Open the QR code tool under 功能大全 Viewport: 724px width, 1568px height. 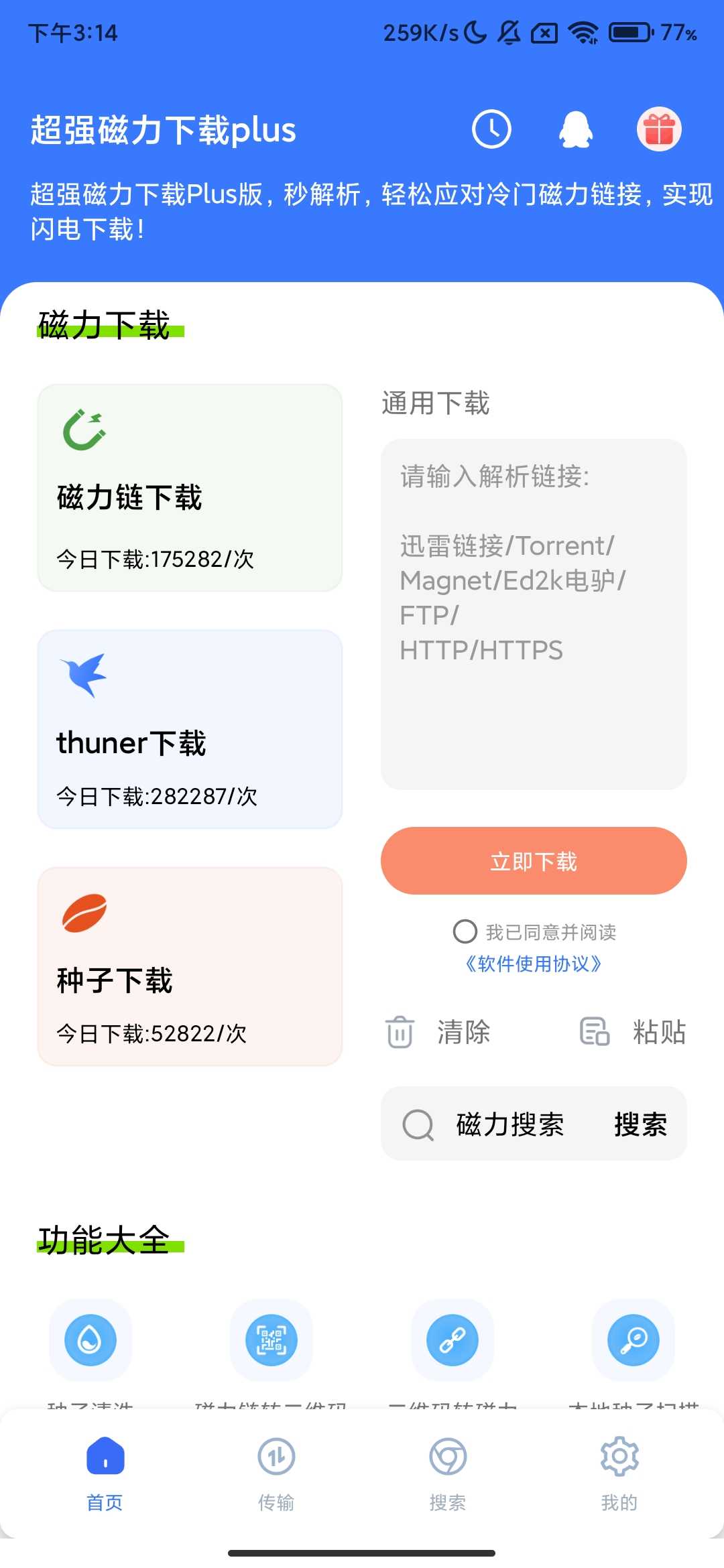[271, 1340]
